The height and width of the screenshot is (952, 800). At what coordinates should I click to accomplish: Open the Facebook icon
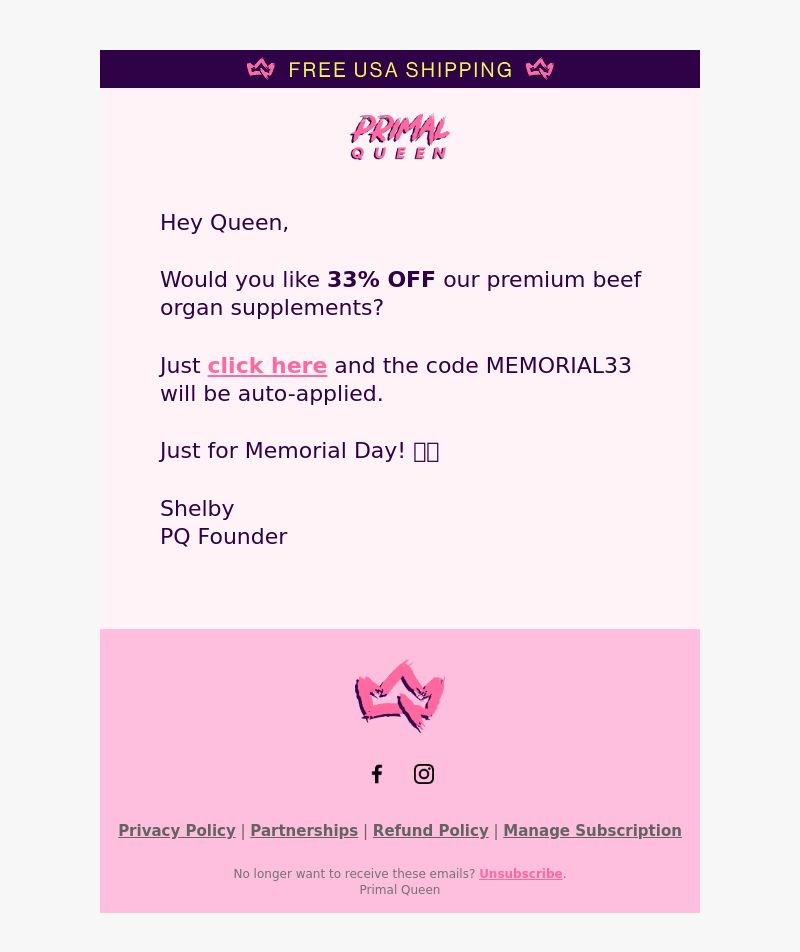[377, 774]
